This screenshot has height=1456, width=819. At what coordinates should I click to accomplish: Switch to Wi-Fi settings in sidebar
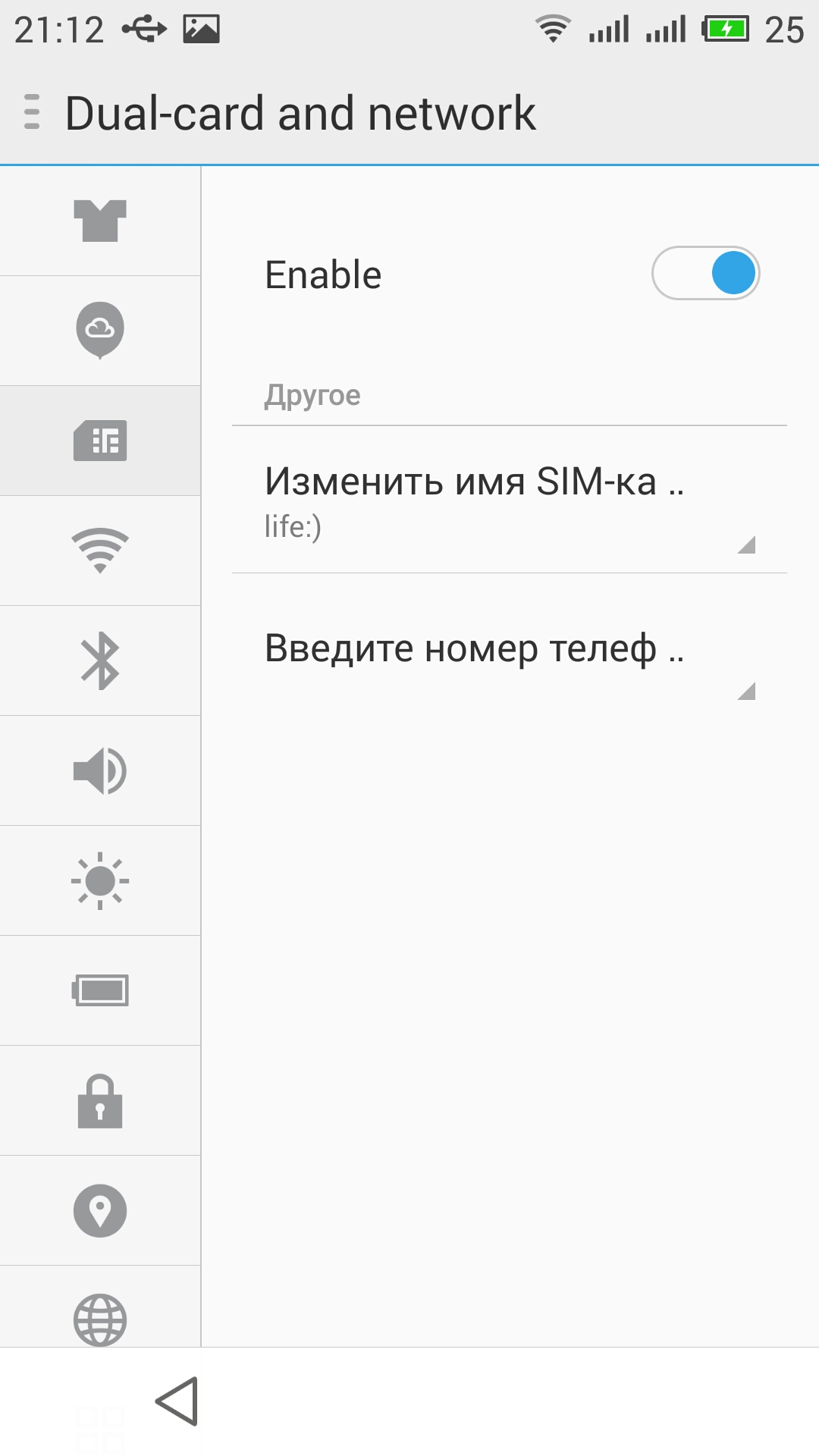[100, 551]
